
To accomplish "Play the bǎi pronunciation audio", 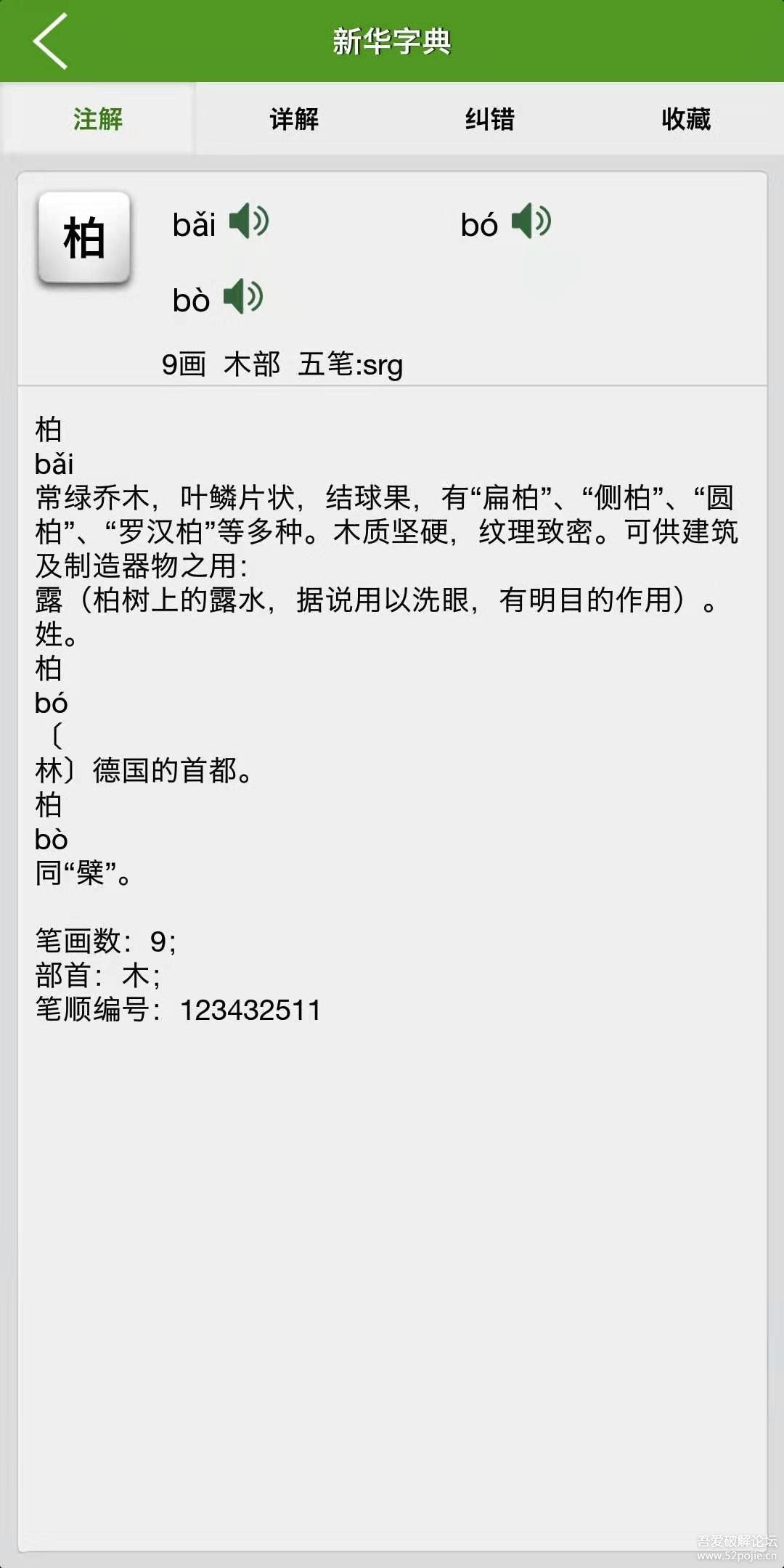I will coord(249,221).
